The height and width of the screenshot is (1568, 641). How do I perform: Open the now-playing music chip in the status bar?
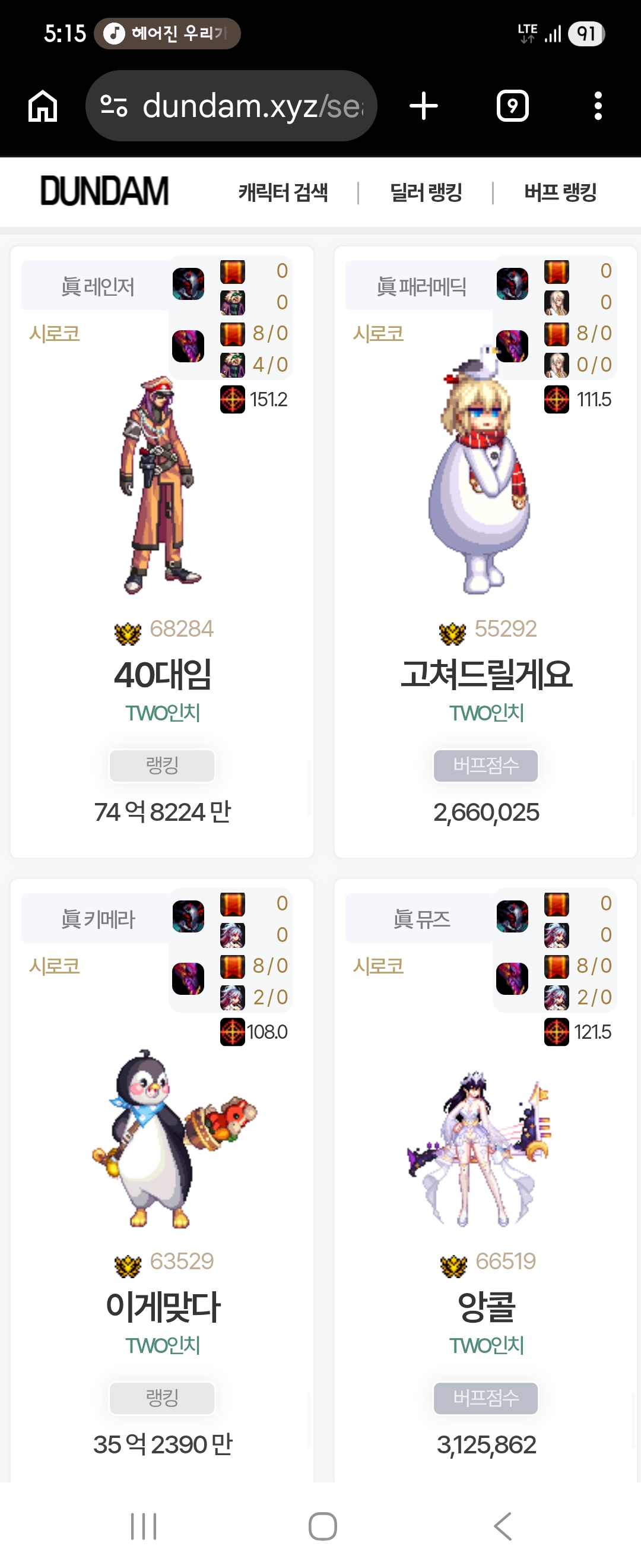point(167,33)
